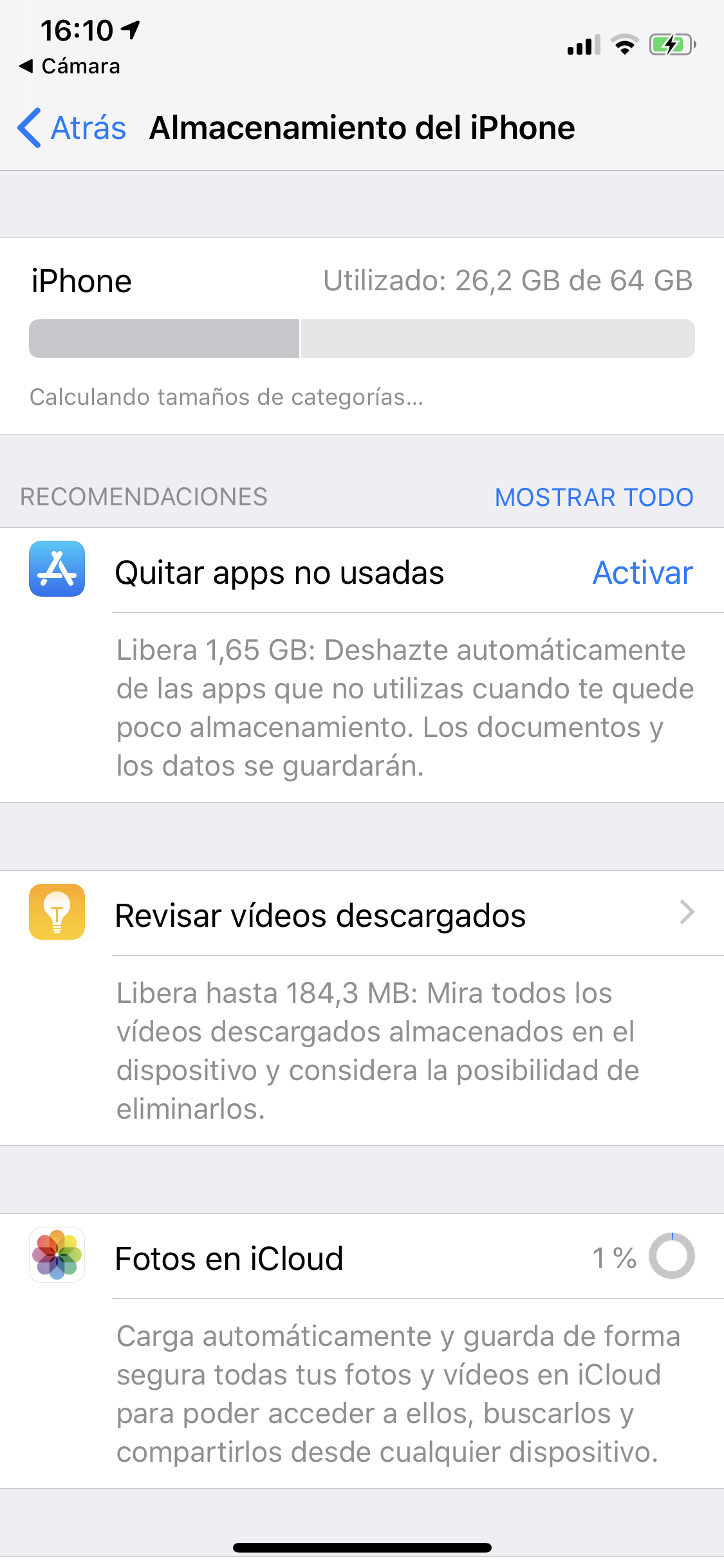Activate Quitar apps no usadas
This screenshot has height=1568, width=724.
(642, 572)
